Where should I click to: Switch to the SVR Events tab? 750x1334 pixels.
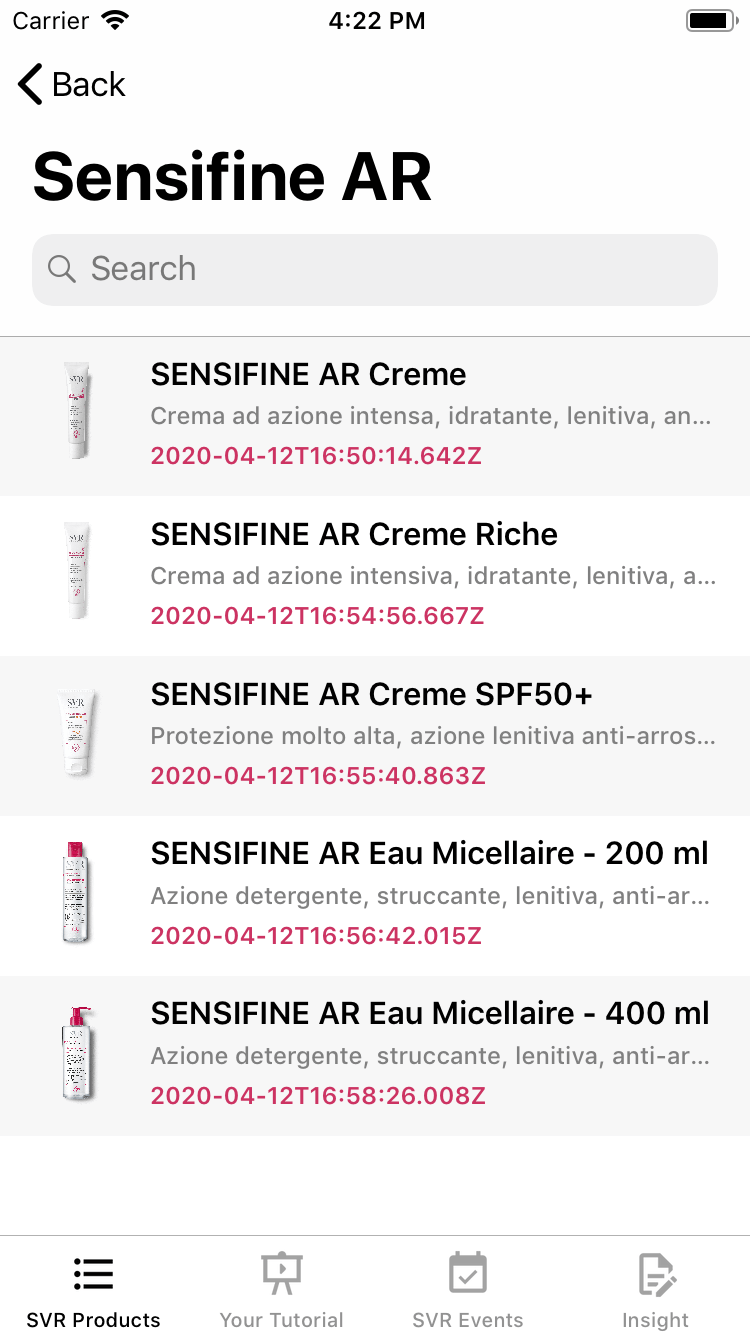tap(468, 1288)
